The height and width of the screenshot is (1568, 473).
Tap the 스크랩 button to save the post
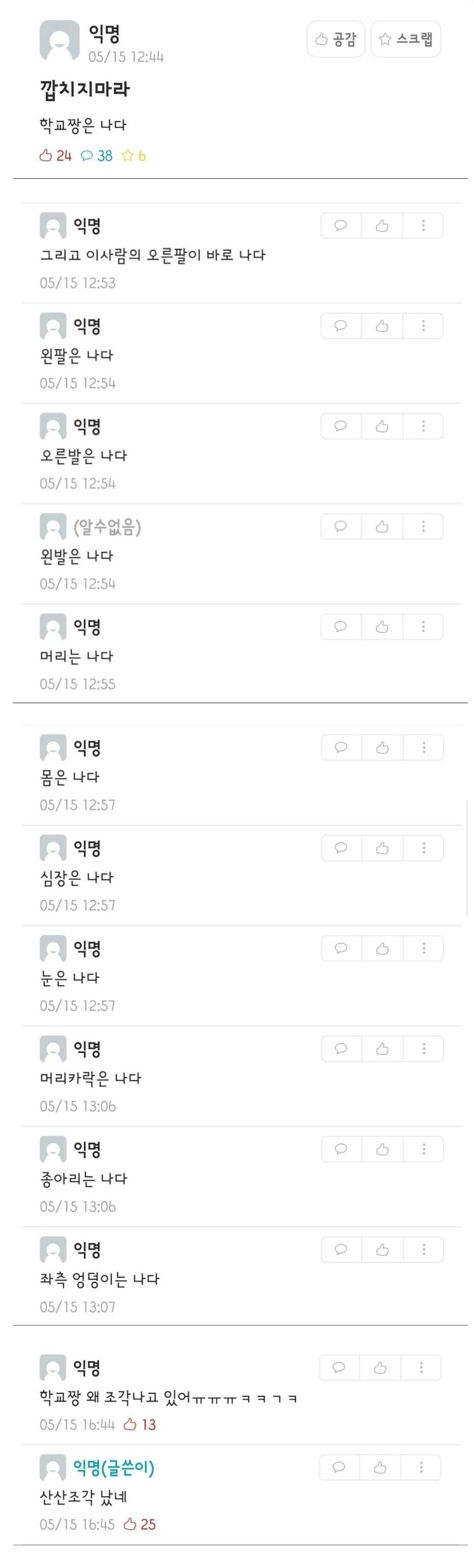[405, 39]
